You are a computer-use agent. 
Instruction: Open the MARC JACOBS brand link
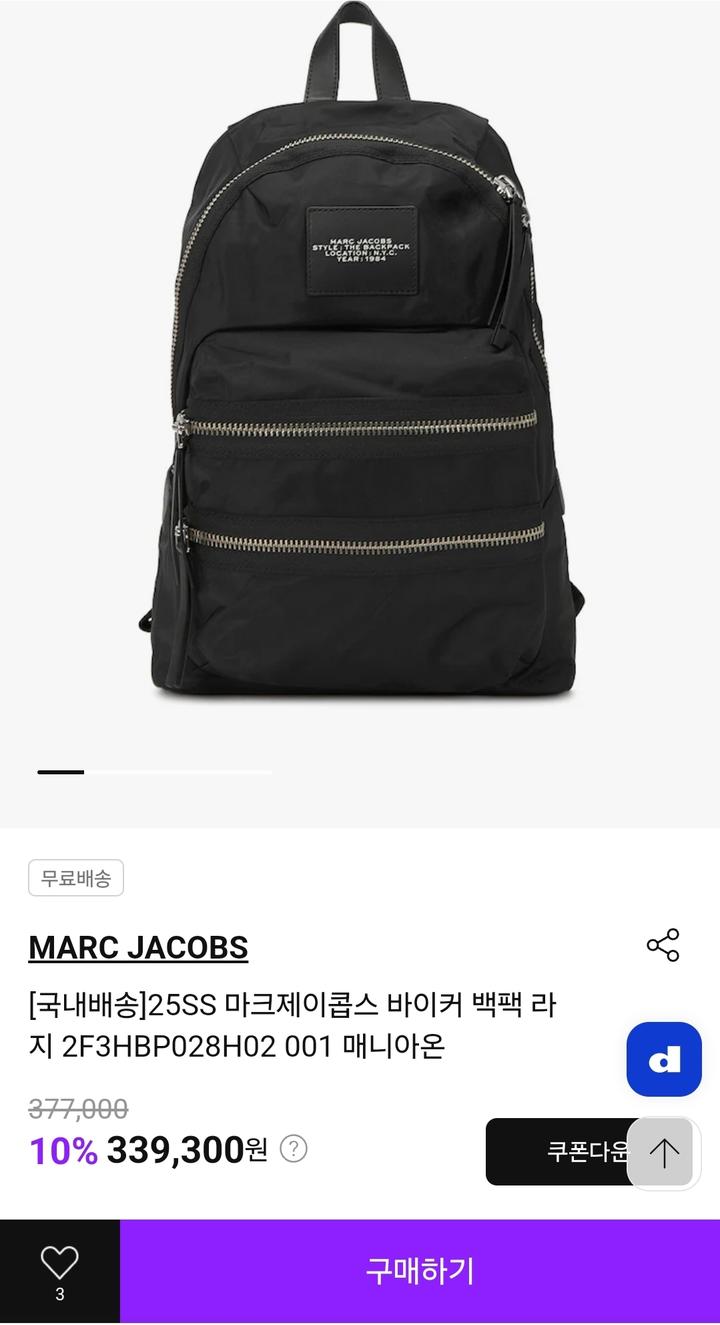pyautogui.click(x=138, y=947)
